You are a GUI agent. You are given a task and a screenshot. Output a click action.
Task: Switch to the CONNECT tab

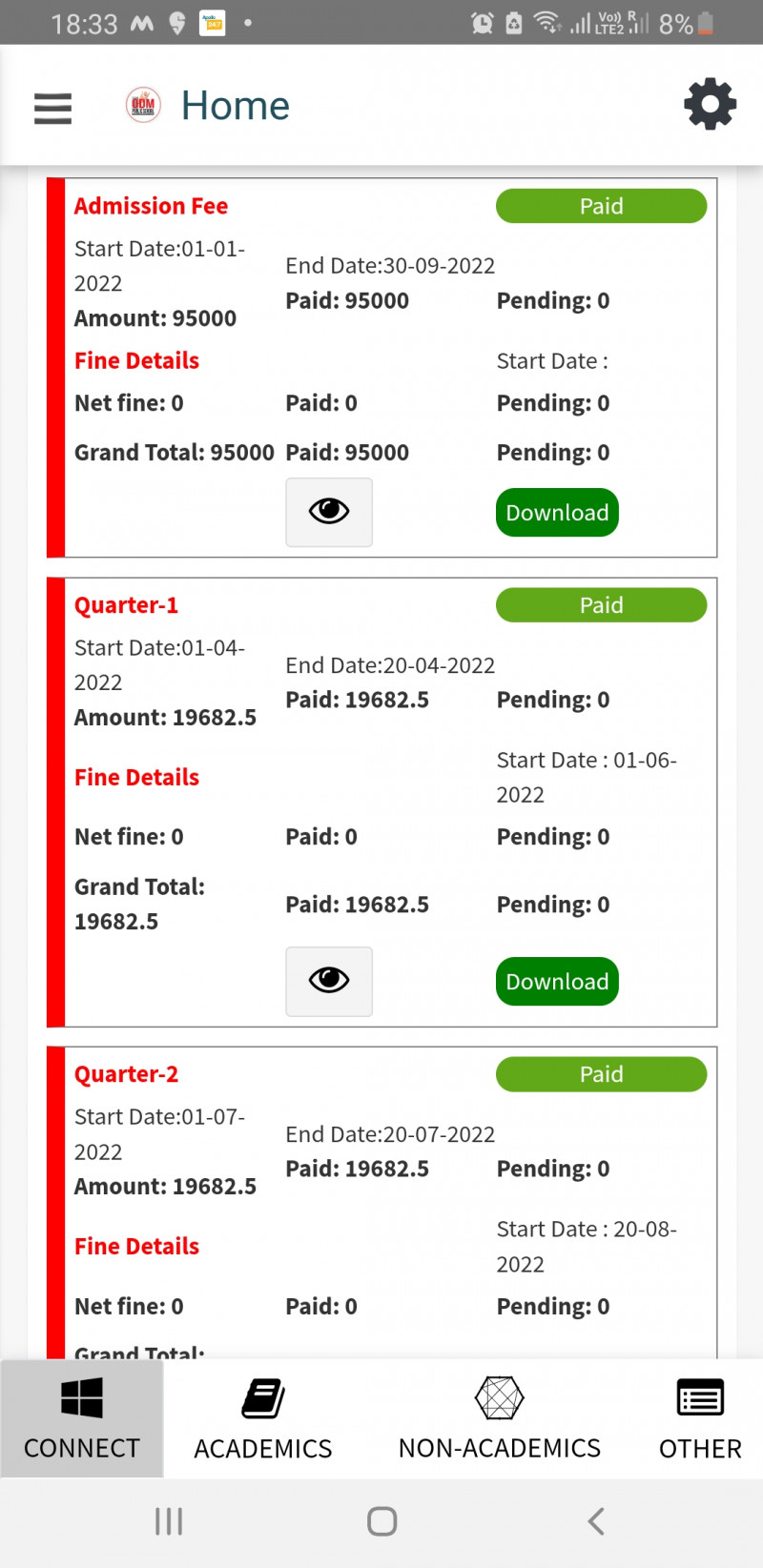click(82, 1418)
